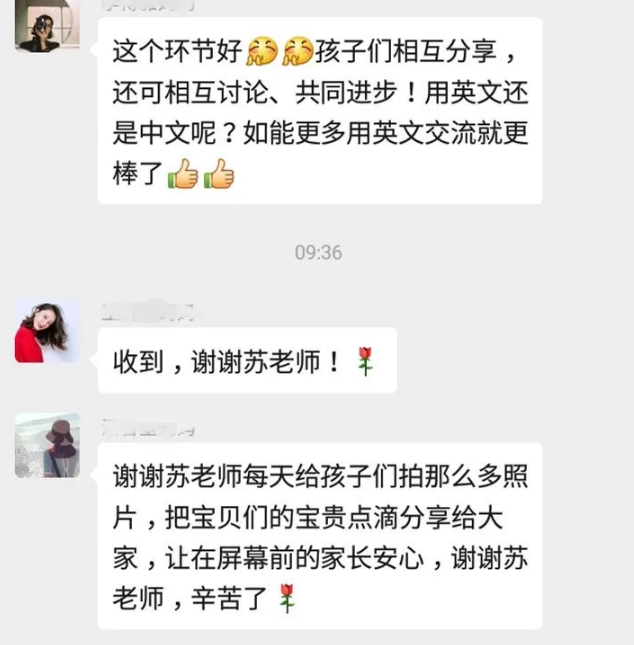Open profile of the hat-wearing person avatar
634x645 pixels.
(x=47, y=445)
